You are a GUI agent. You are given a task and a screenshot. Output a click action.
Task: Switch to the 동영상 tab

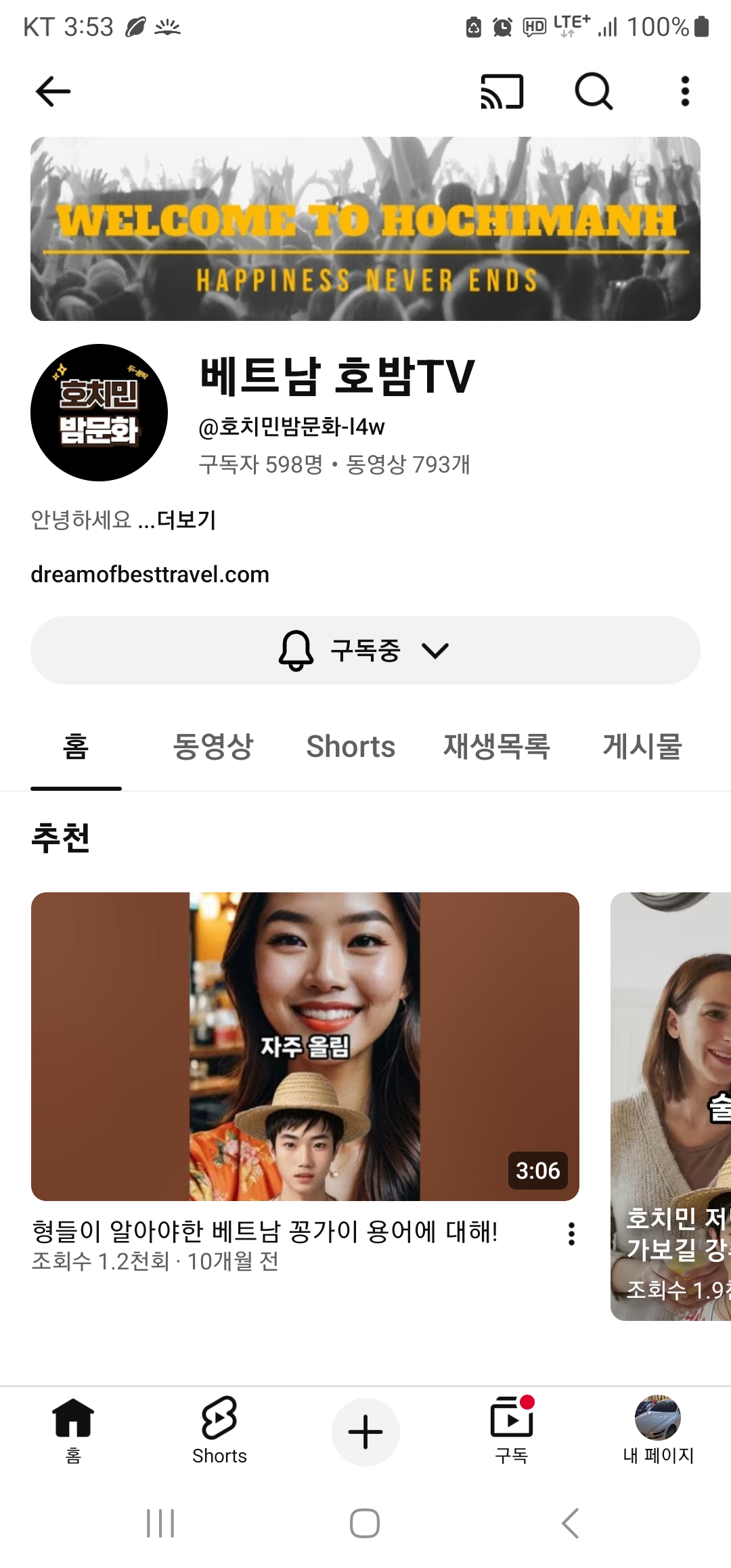(213, 747)
